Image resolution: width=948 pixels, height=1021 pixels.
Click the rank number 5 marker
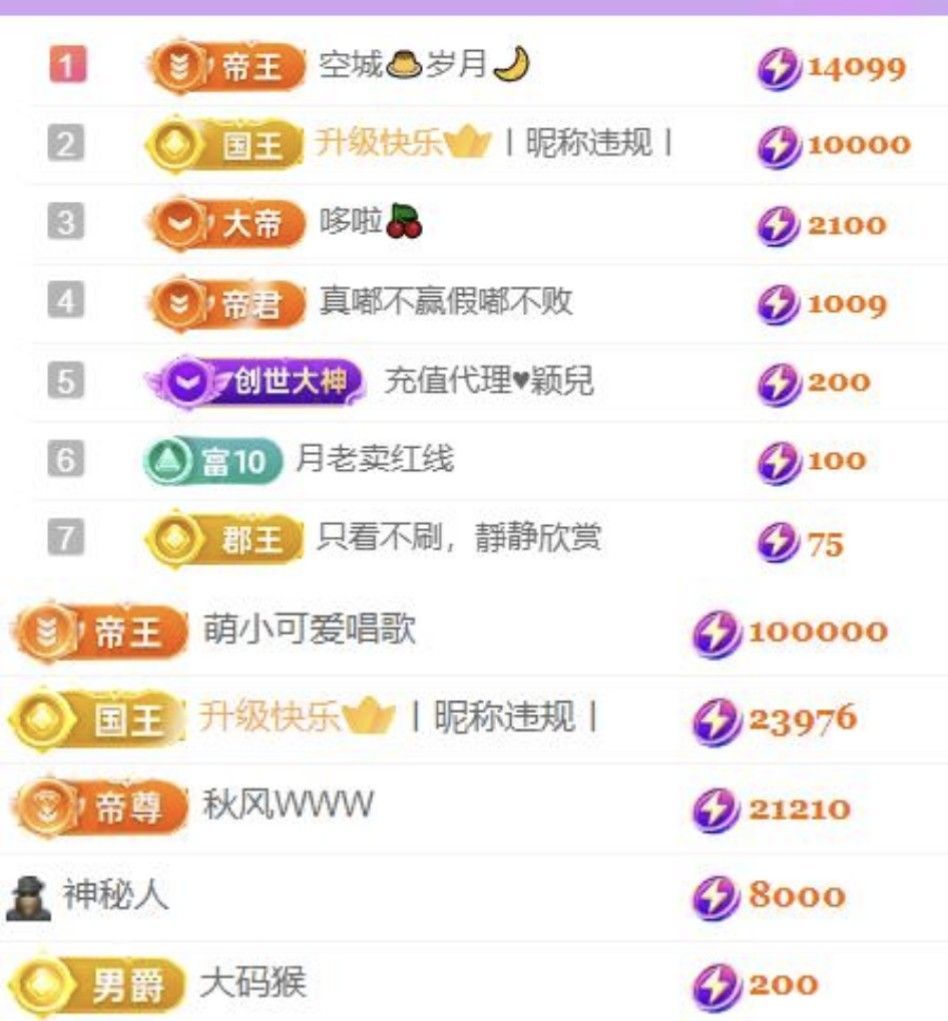(x=65, y=381)
